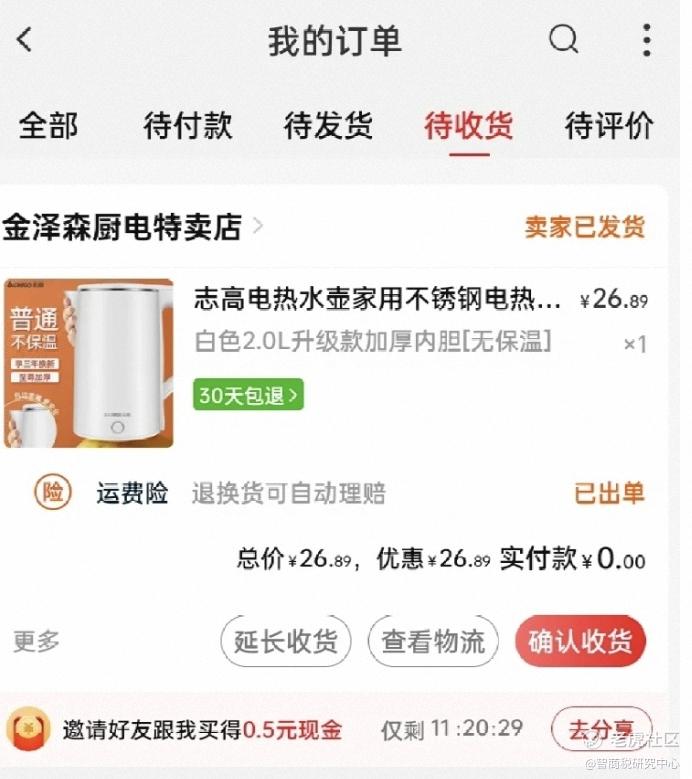This screenshot has height=779, width=692.
Task: Open the 运费险 insurance row
Action: coord(339,493)
